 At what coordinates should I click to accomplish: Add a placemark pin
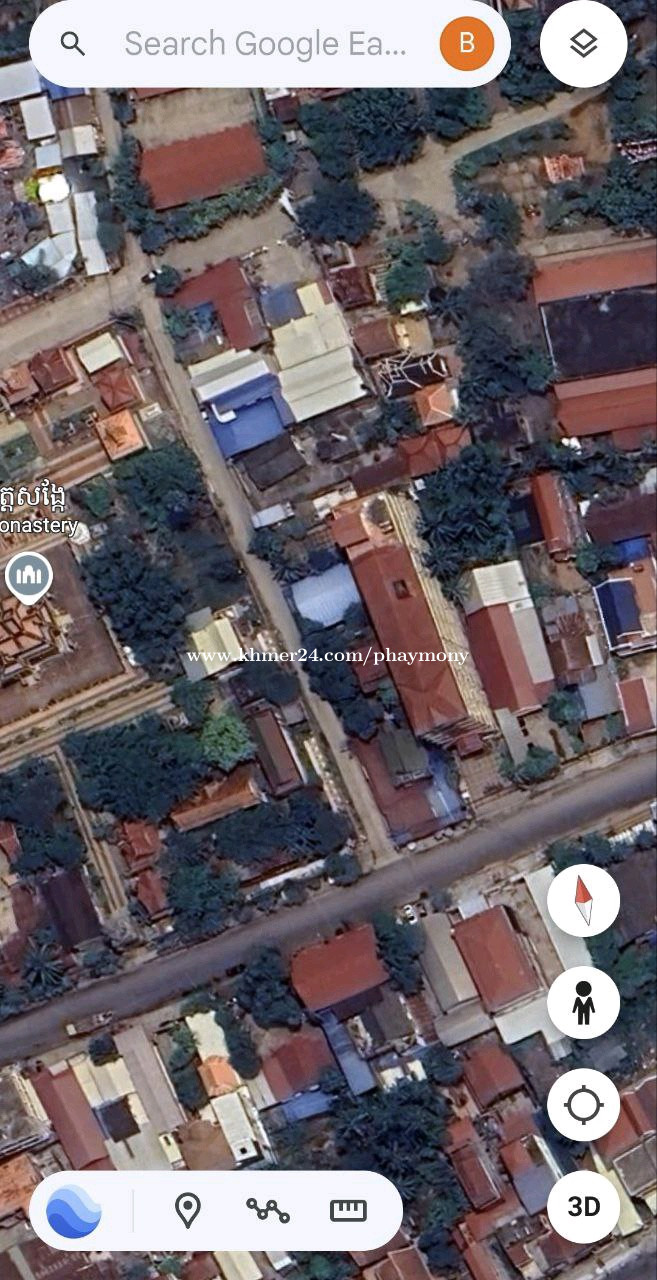click(x=187, y=1211)
